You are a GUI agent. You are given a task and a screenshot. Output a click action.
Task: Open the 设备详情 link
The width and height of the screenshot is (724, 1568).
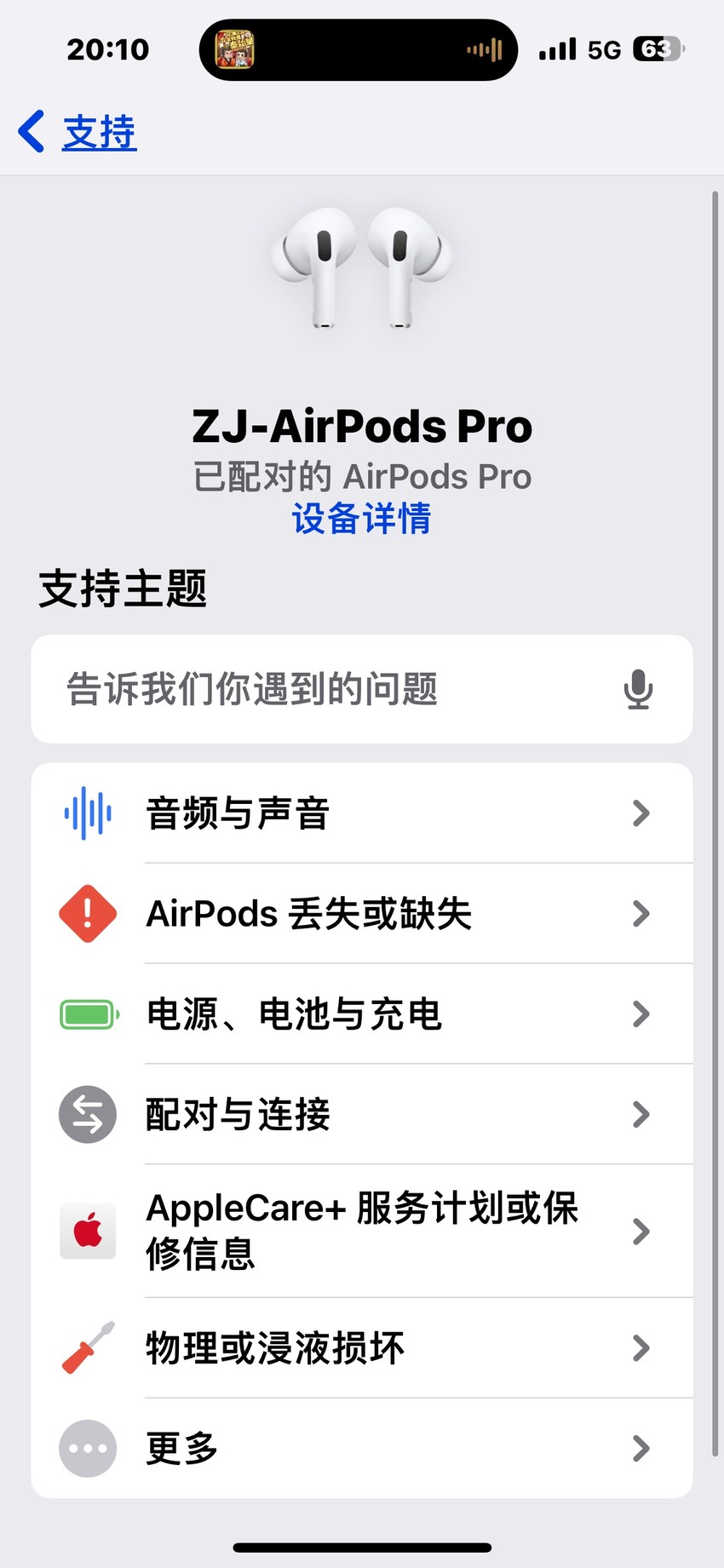pos(361,519)
